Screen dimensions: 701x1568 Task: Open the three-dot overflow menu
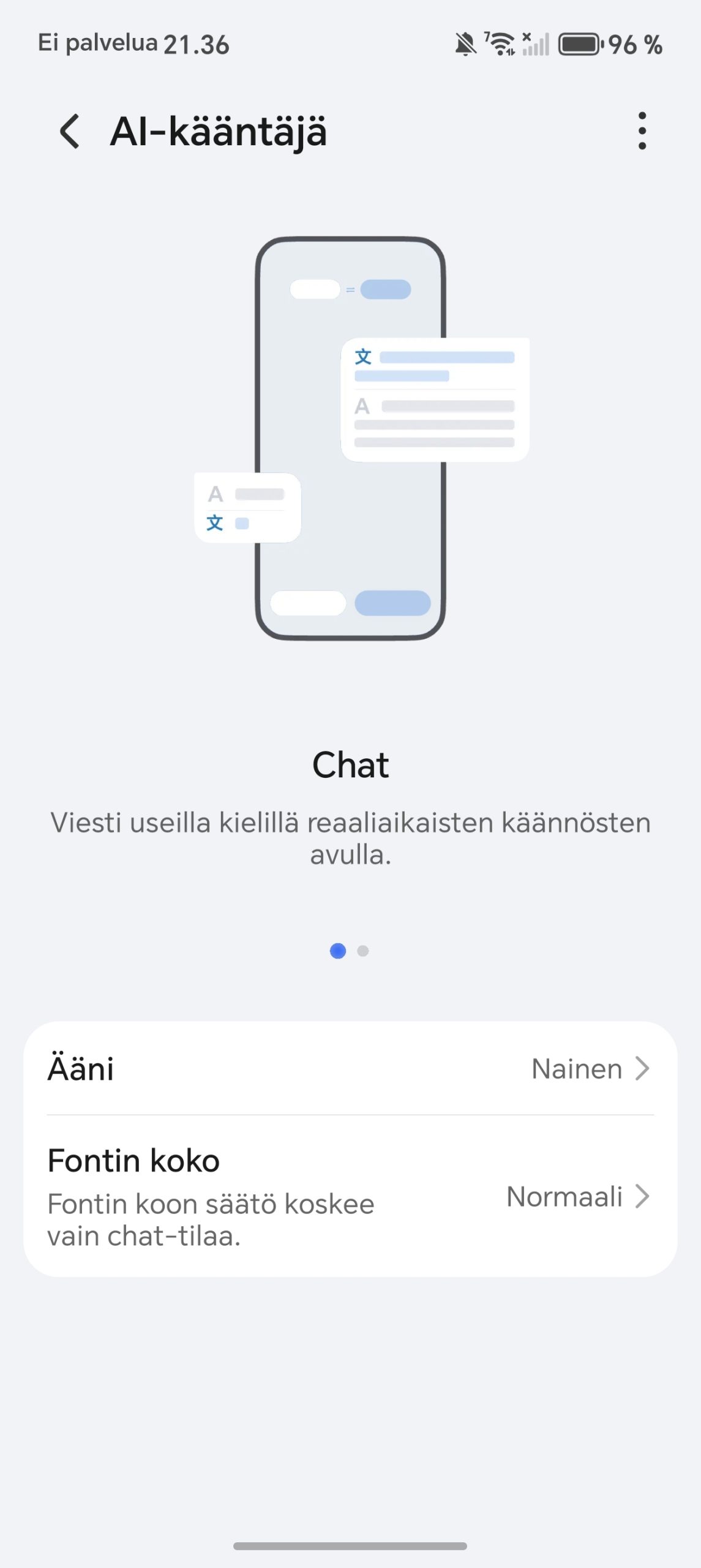click(x=642, y=130)
